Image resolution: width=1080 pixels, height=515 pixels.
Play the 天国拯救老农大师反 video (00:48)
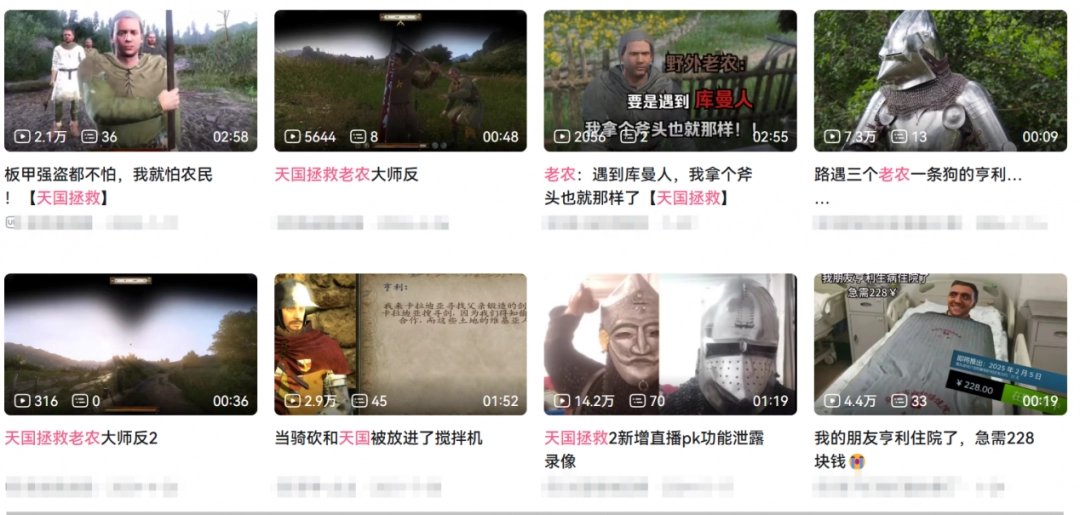coord(400,80)
